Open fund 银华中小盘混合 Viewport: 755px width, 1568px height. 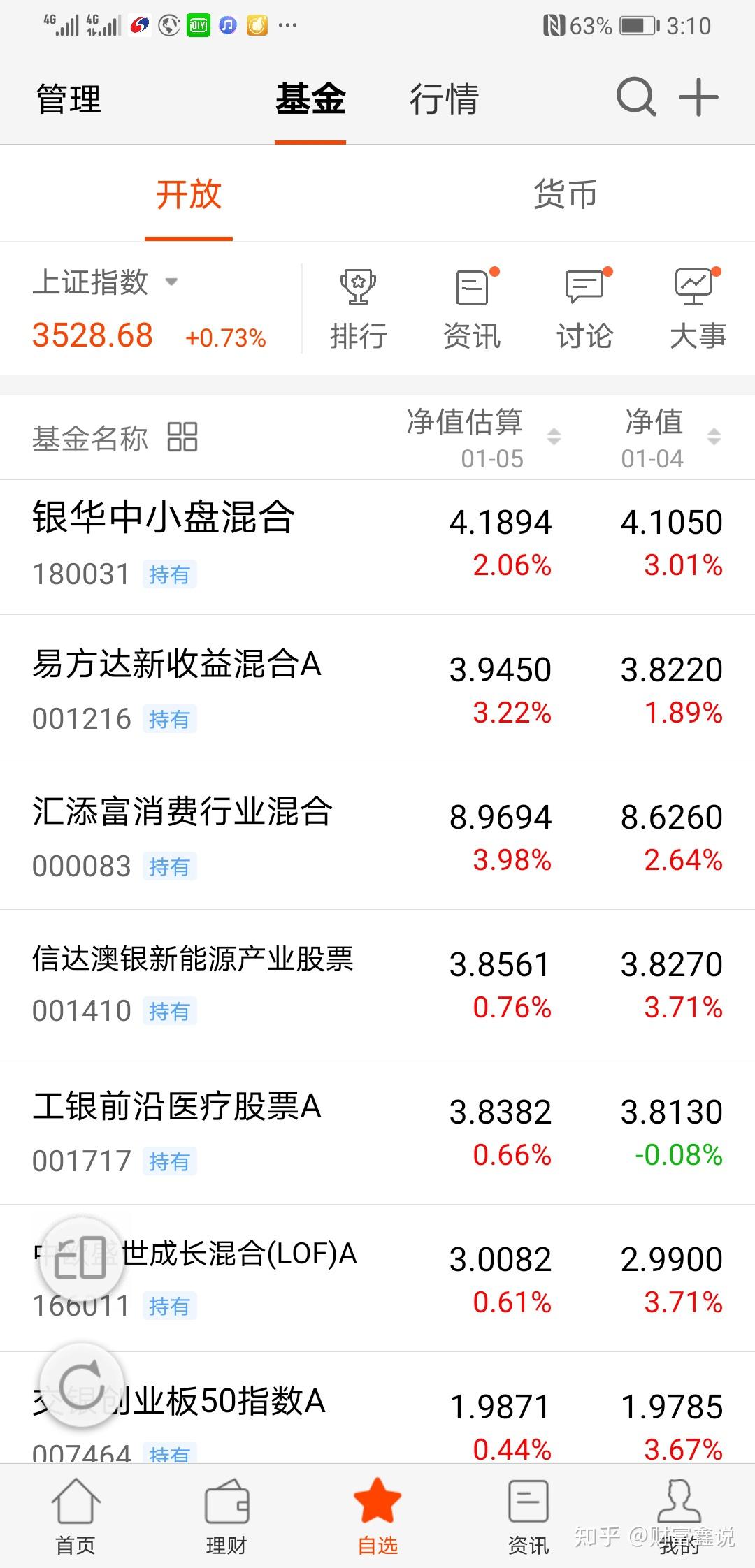[164, 518]
